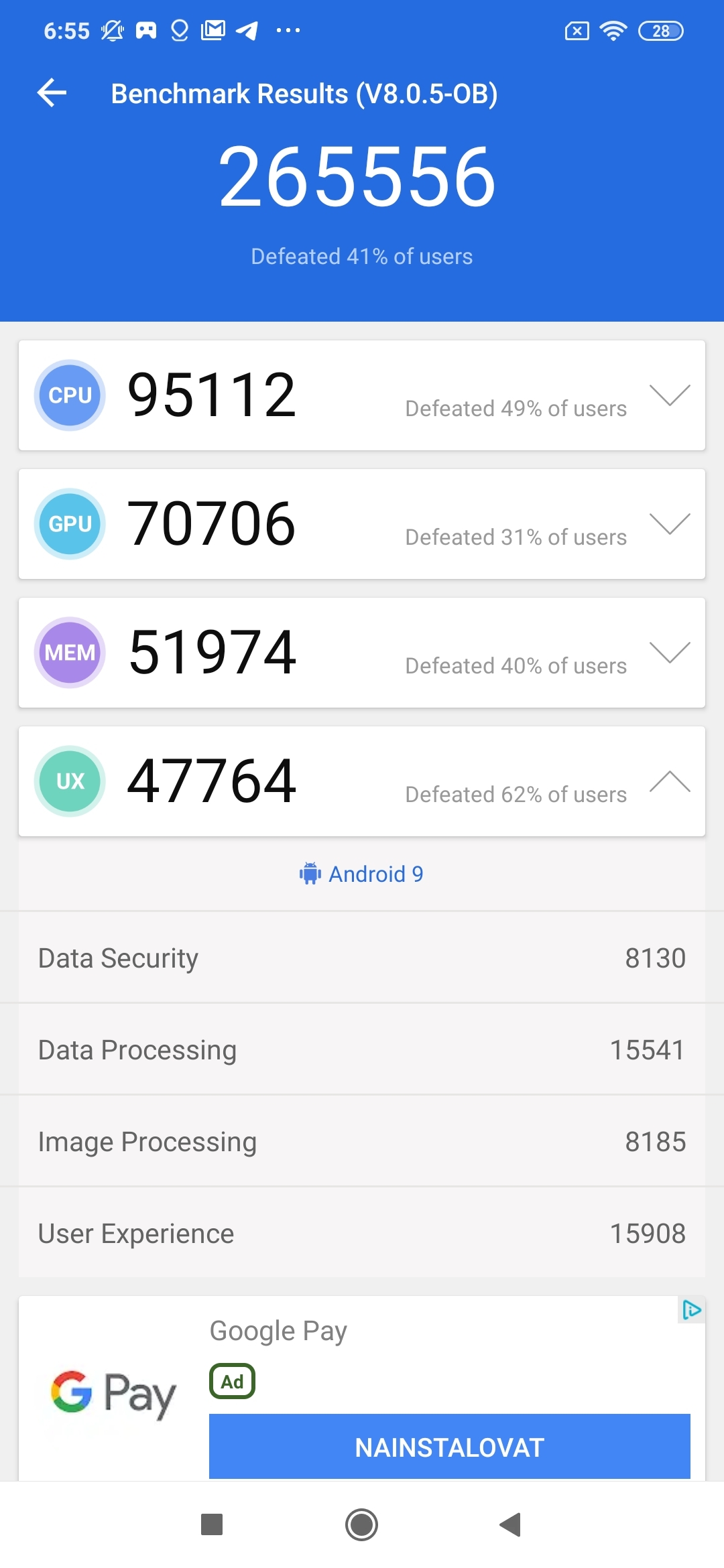Tap the Wi-Fi icon in the status bar
The image size is (724, 1568).
(612, 30)
